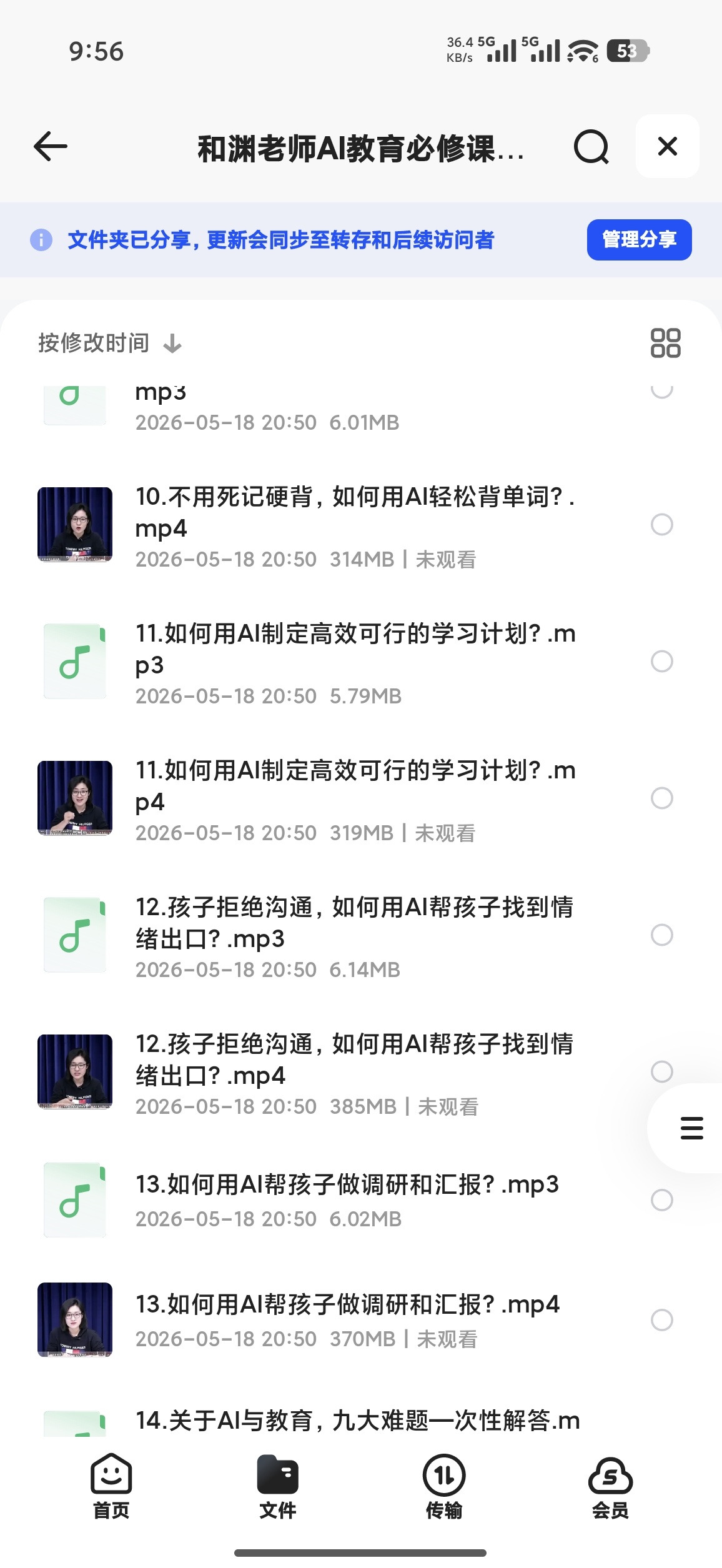Select the checkbox for 11.如何用AI制定 mp3

[x=661, y=661]
